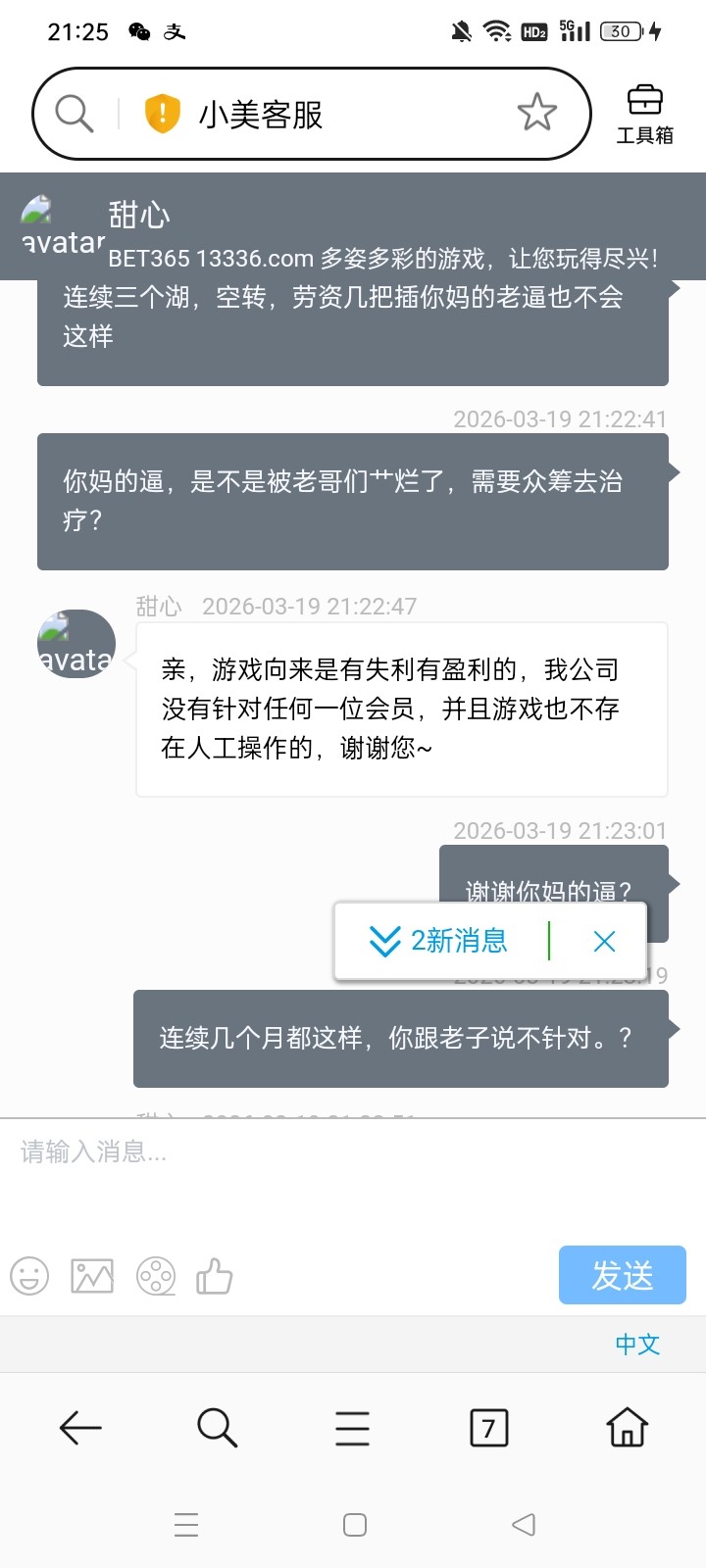The image size is (706, 1568).
Task: Go back with the browser arrow
Action: [80, 1428]
